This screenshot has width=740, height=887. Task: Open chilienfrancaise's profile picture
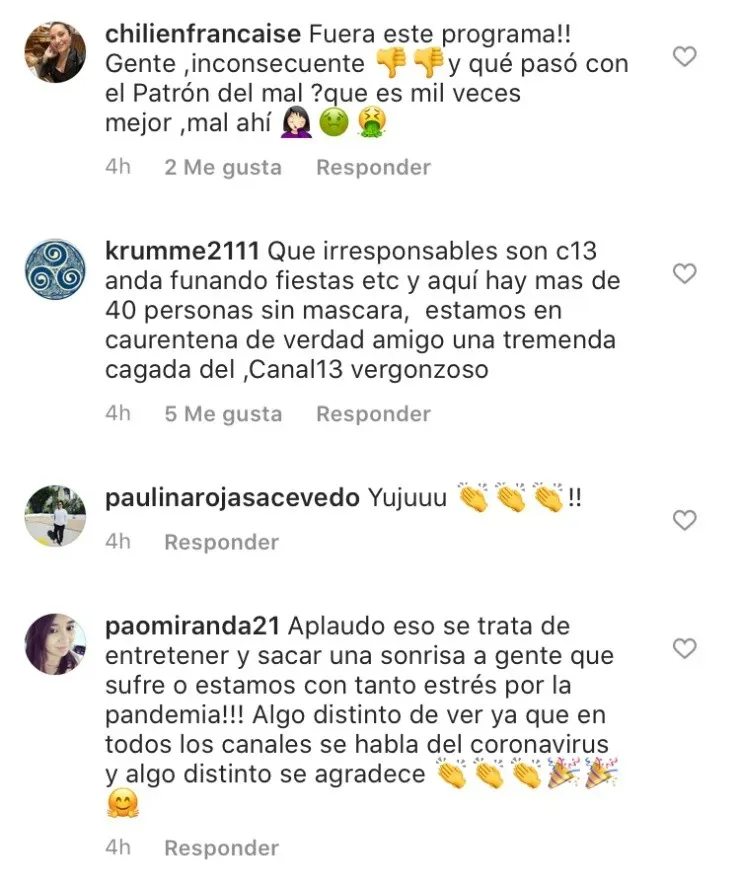pos(54,52)
